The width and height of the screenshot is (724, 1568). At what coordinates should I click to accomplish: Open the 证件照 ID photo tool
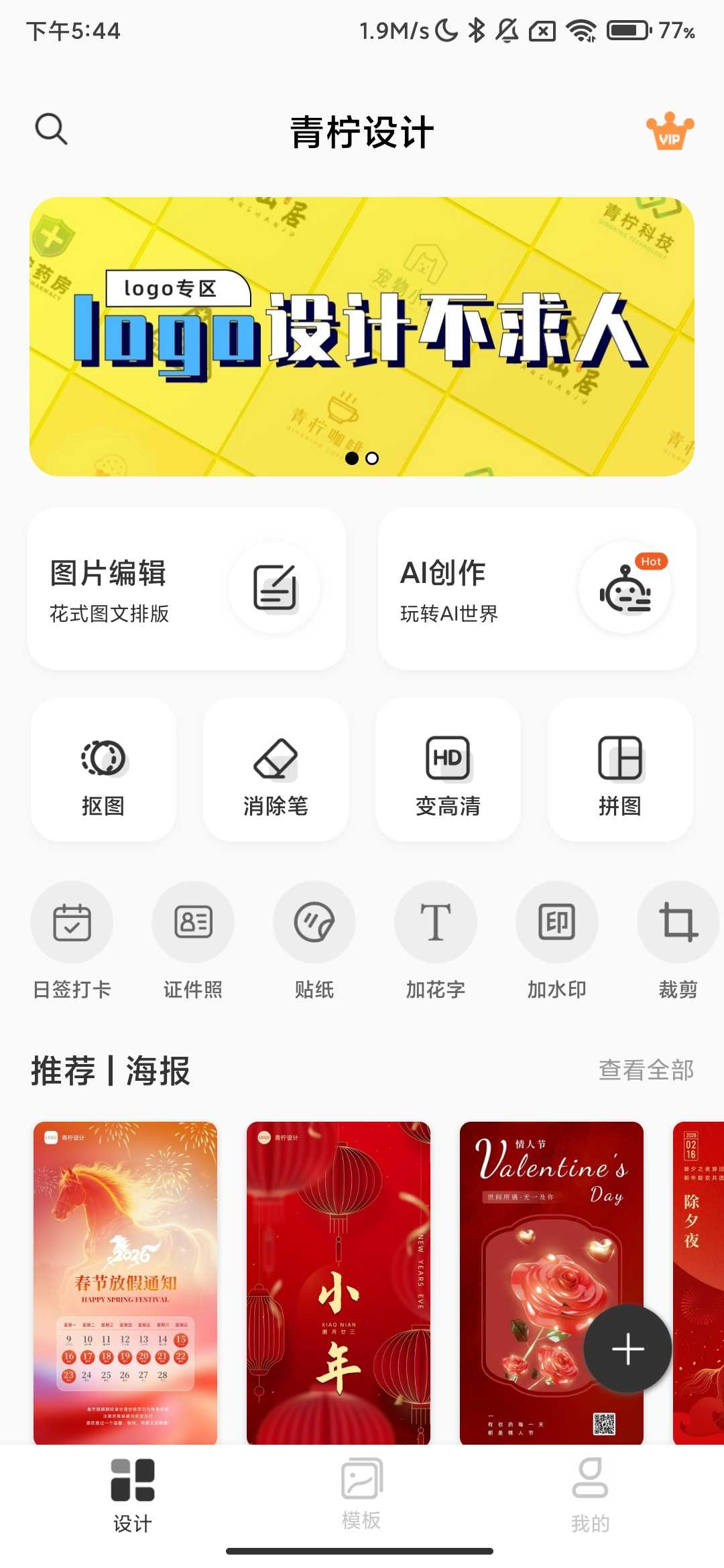[193, 938]
